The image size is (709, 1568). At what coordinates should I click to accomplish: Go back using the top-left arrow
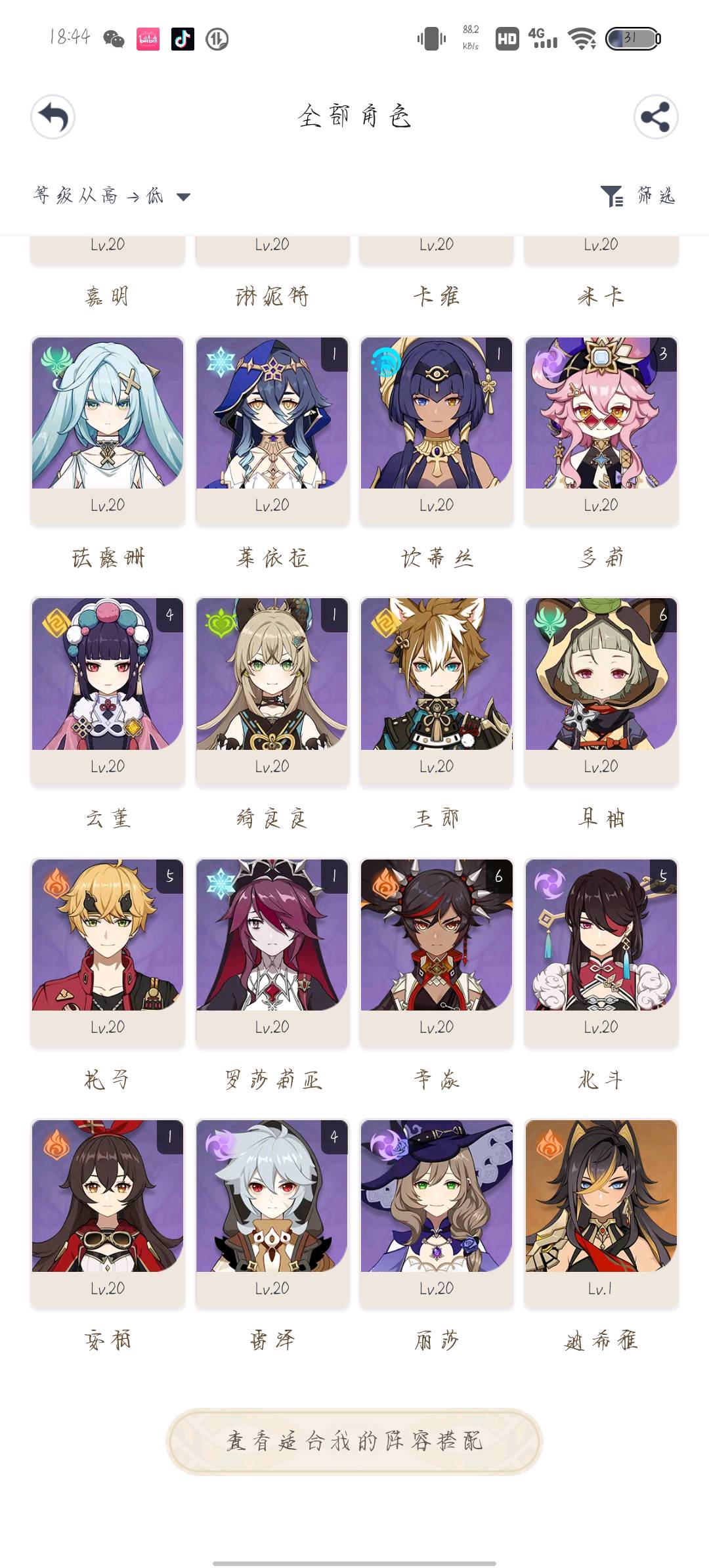[x=53, y=118]
